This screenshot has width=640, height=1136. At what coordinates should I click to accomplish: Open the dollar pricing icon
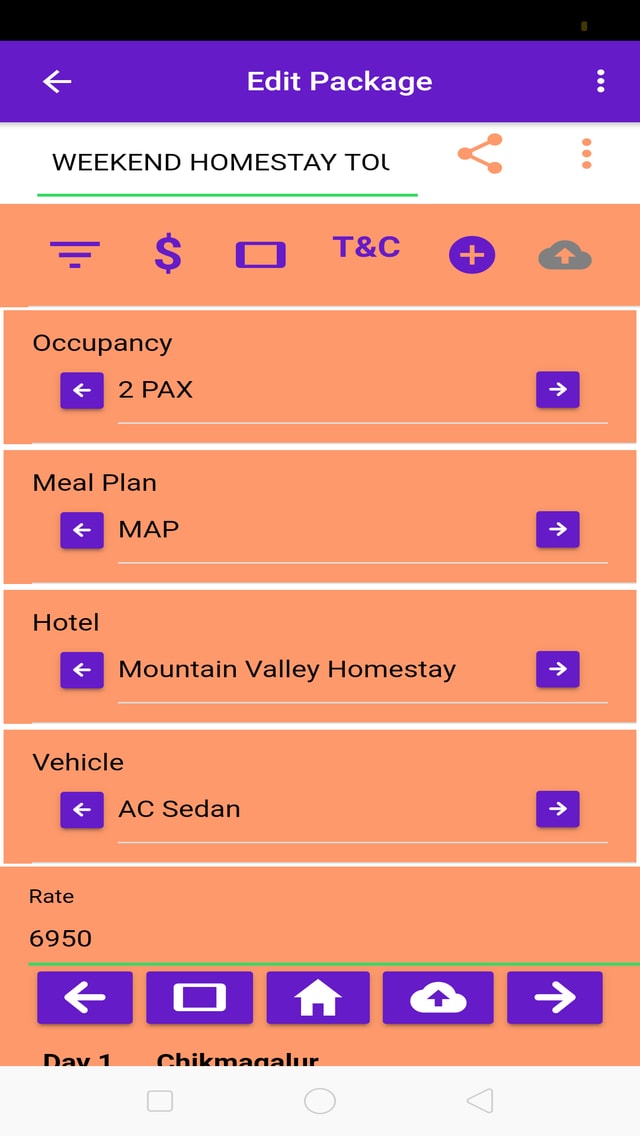[x=168, y=255]
